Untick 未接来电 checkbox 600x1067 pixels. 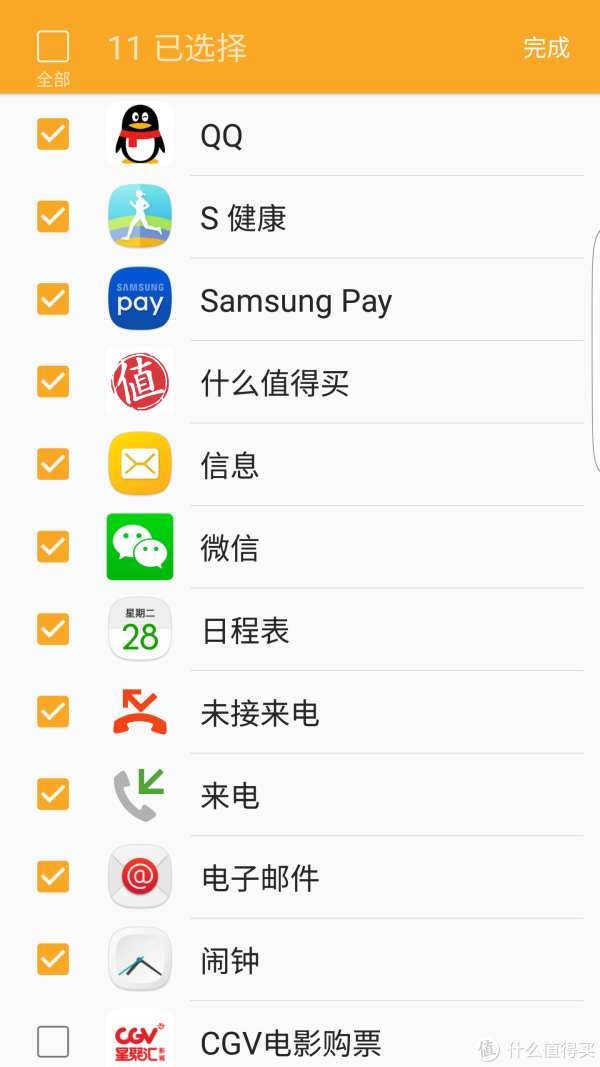pos(53,711)
